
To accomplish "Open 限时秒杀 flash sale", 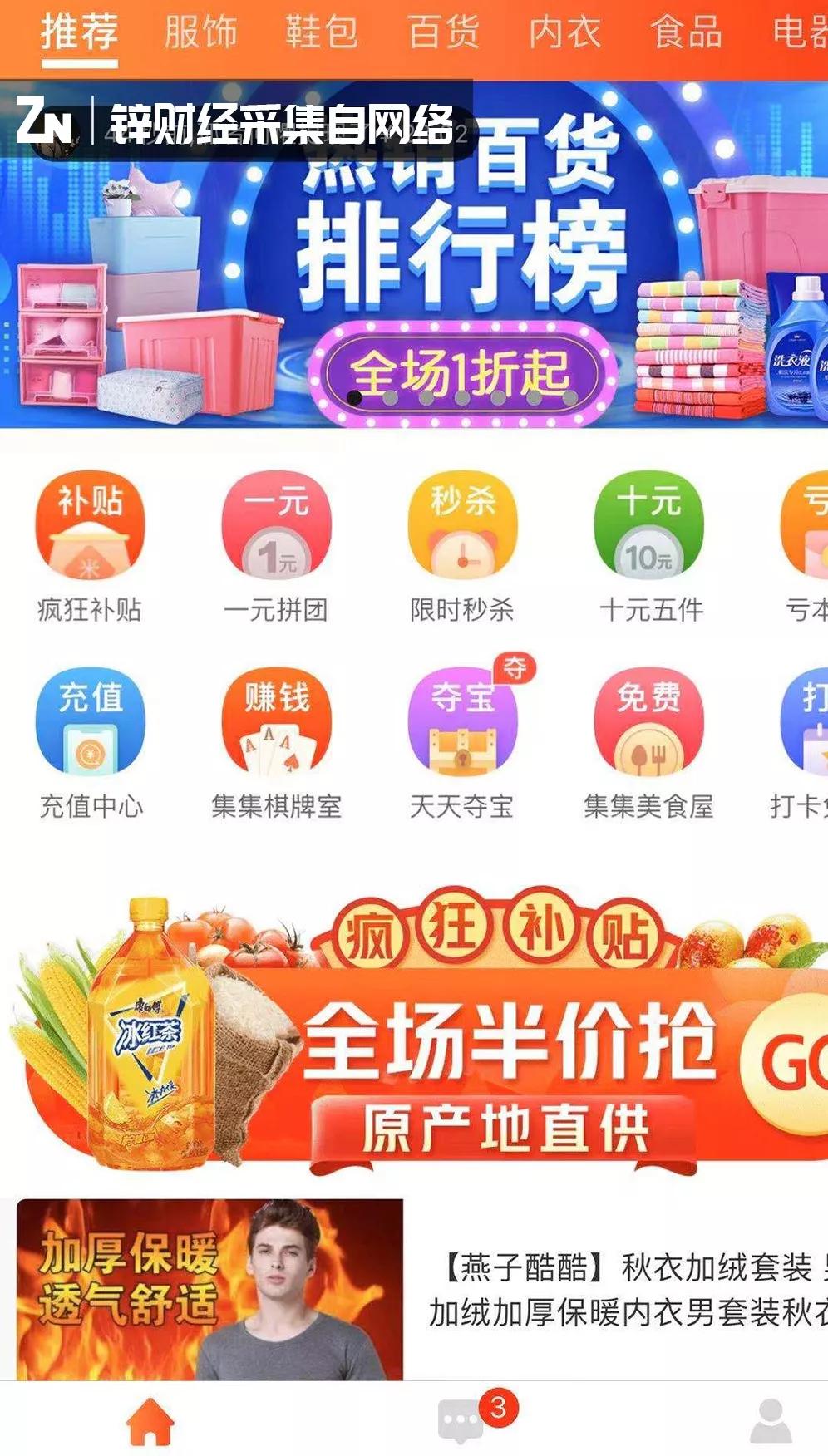I will pyautogui.click(x=462, y=547).
